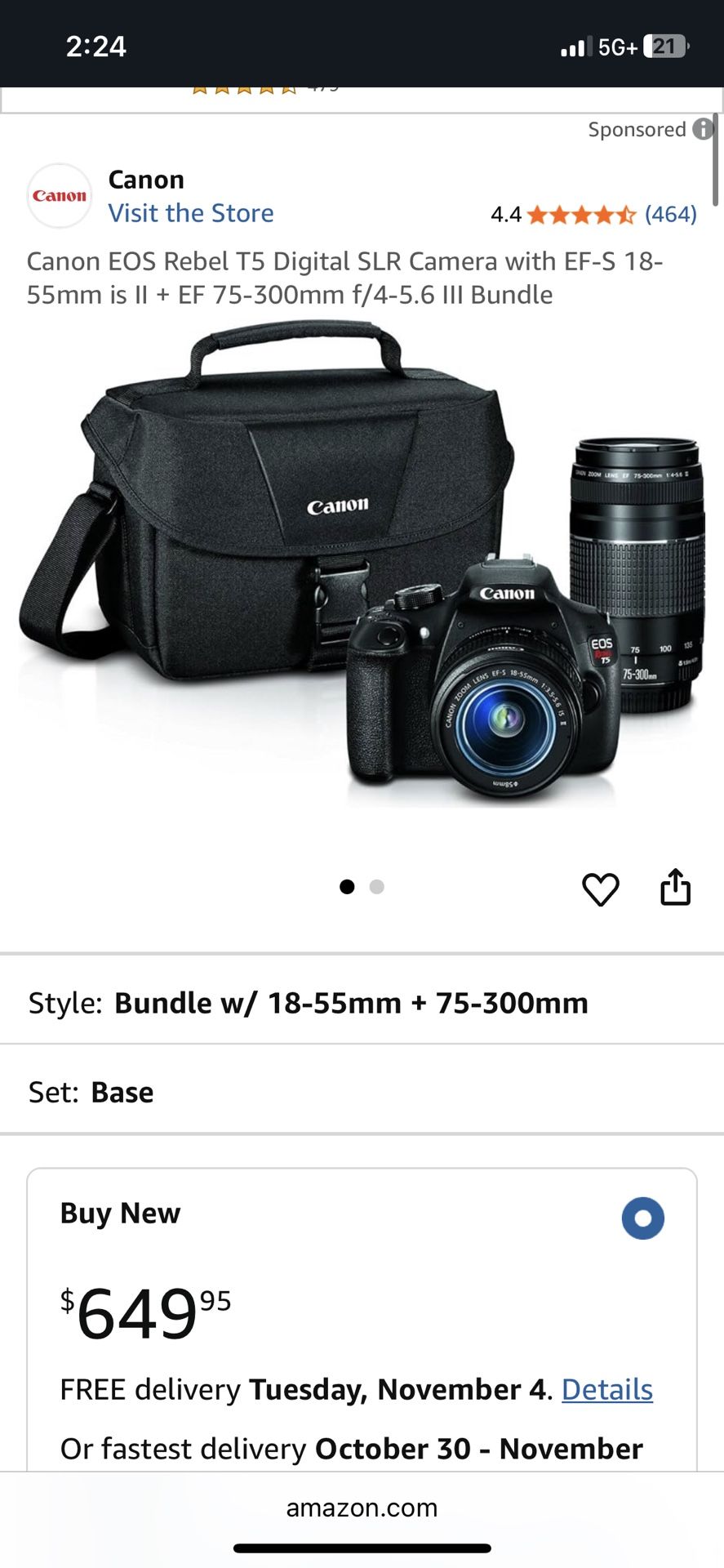
Task: Tap the battery indicator showing 21
Action: click(x=671, y=47)
